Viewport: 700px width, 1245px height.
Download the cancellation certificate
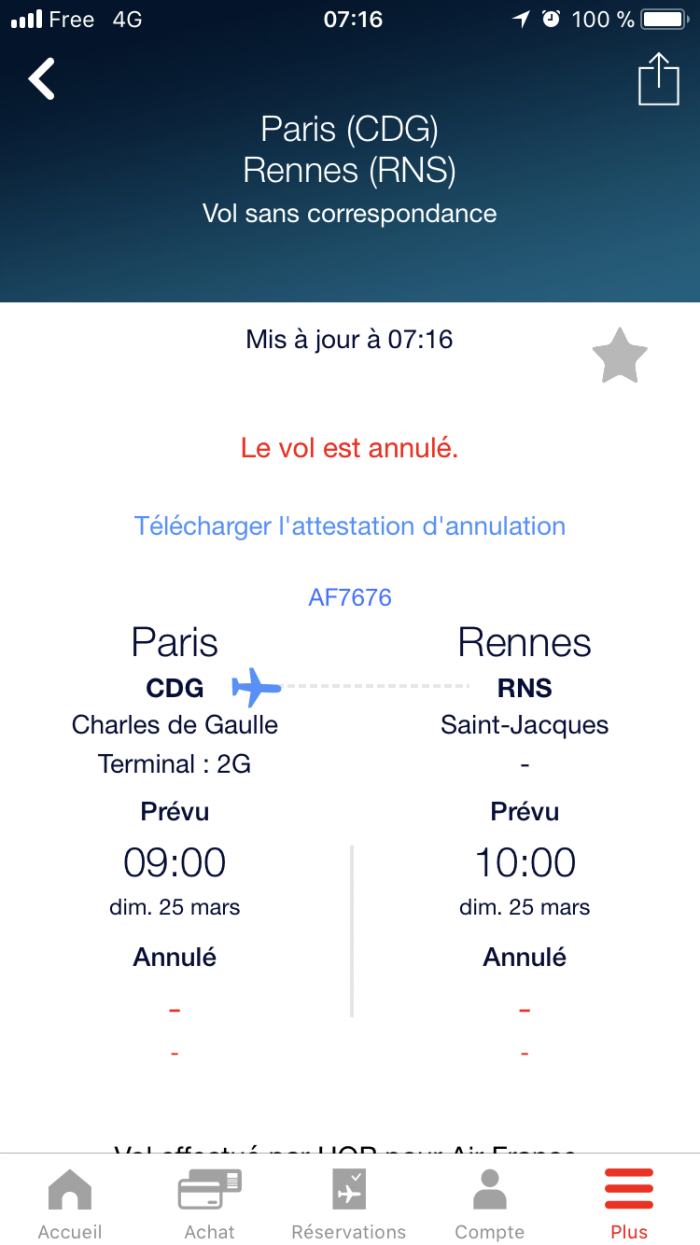pos(350,526)
